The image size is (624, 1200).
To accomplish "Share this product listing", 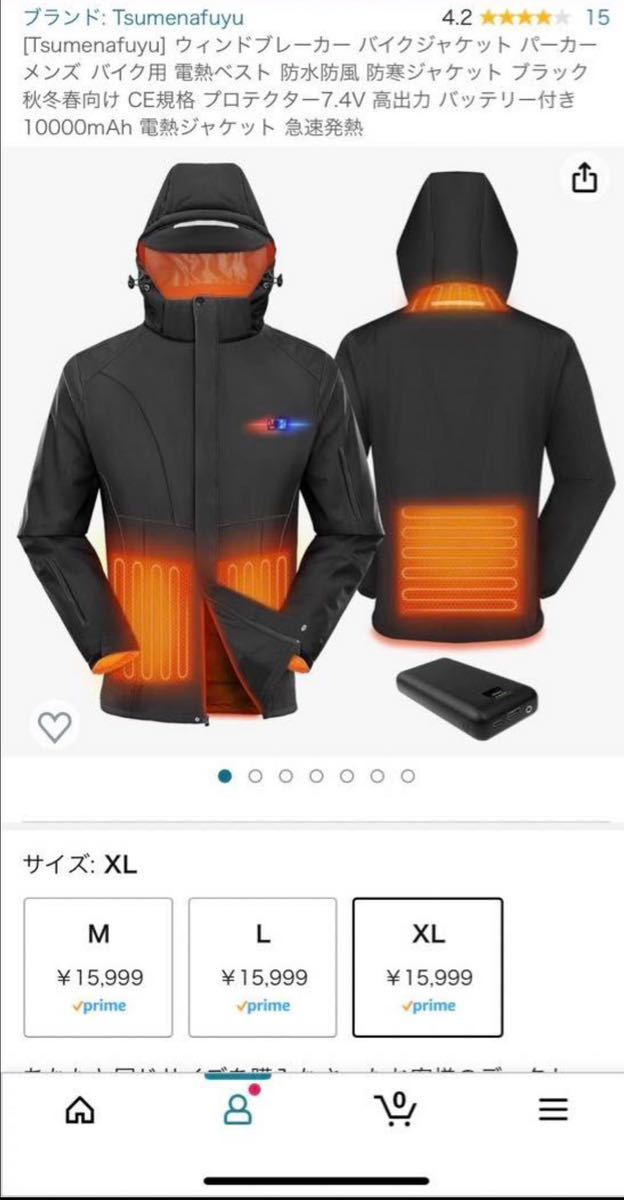I will (x=585, y=177).
